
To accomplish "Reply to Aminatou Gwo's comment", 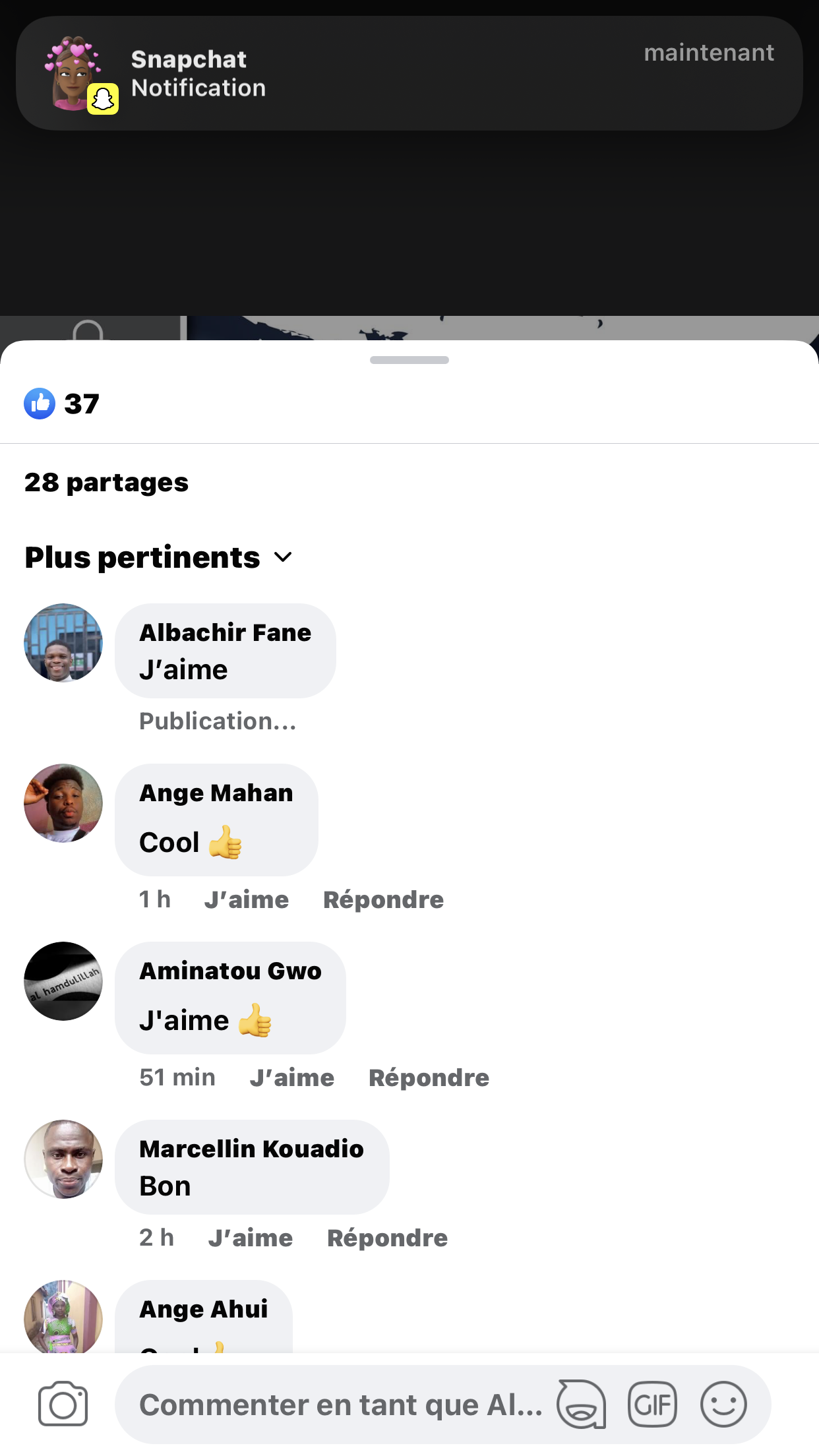I will tap(429, 1077).
